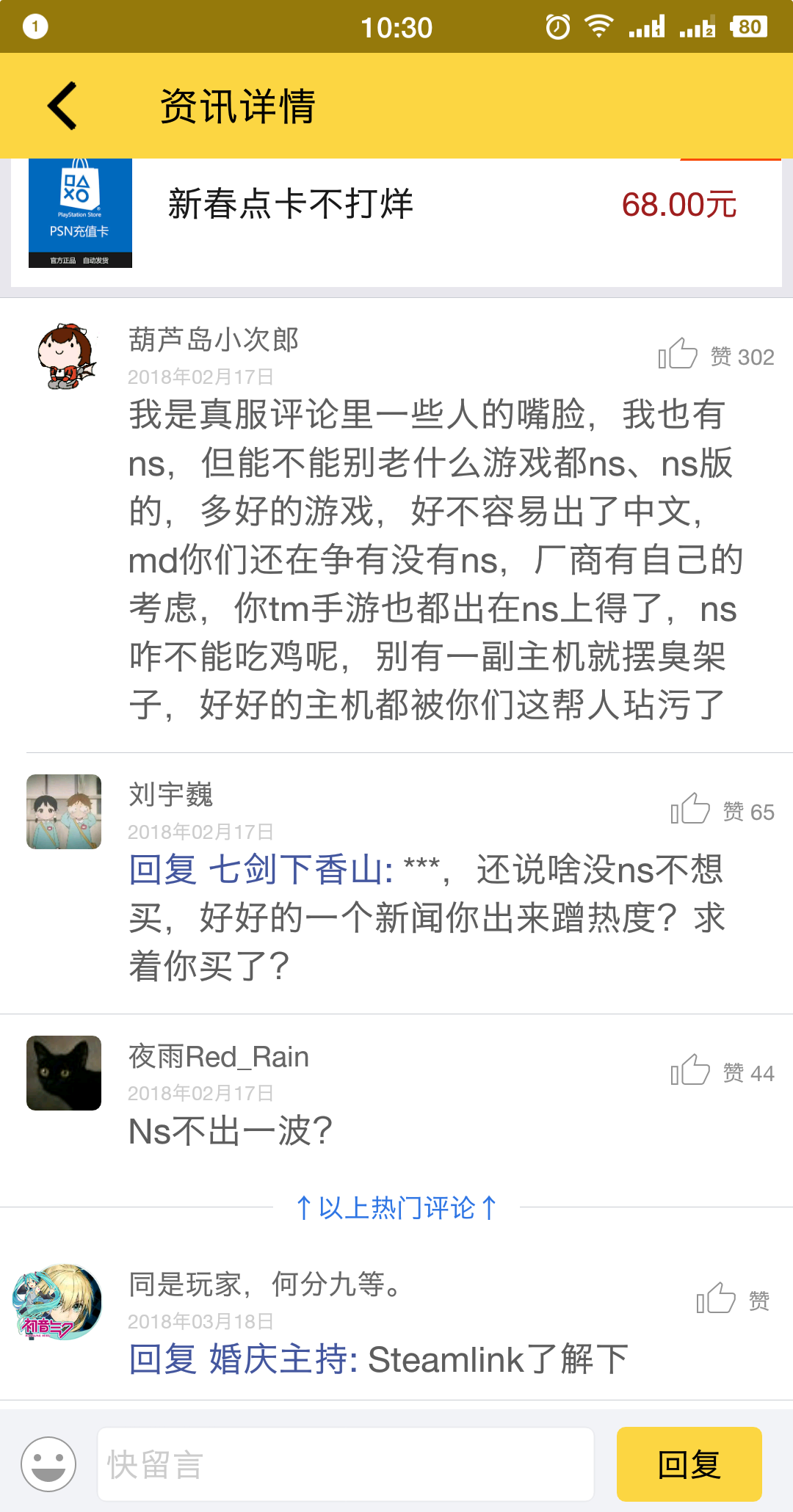Open the reply-to link 婚庆主持
This screenshot has width=793, height=1512.
[282, 1359]
